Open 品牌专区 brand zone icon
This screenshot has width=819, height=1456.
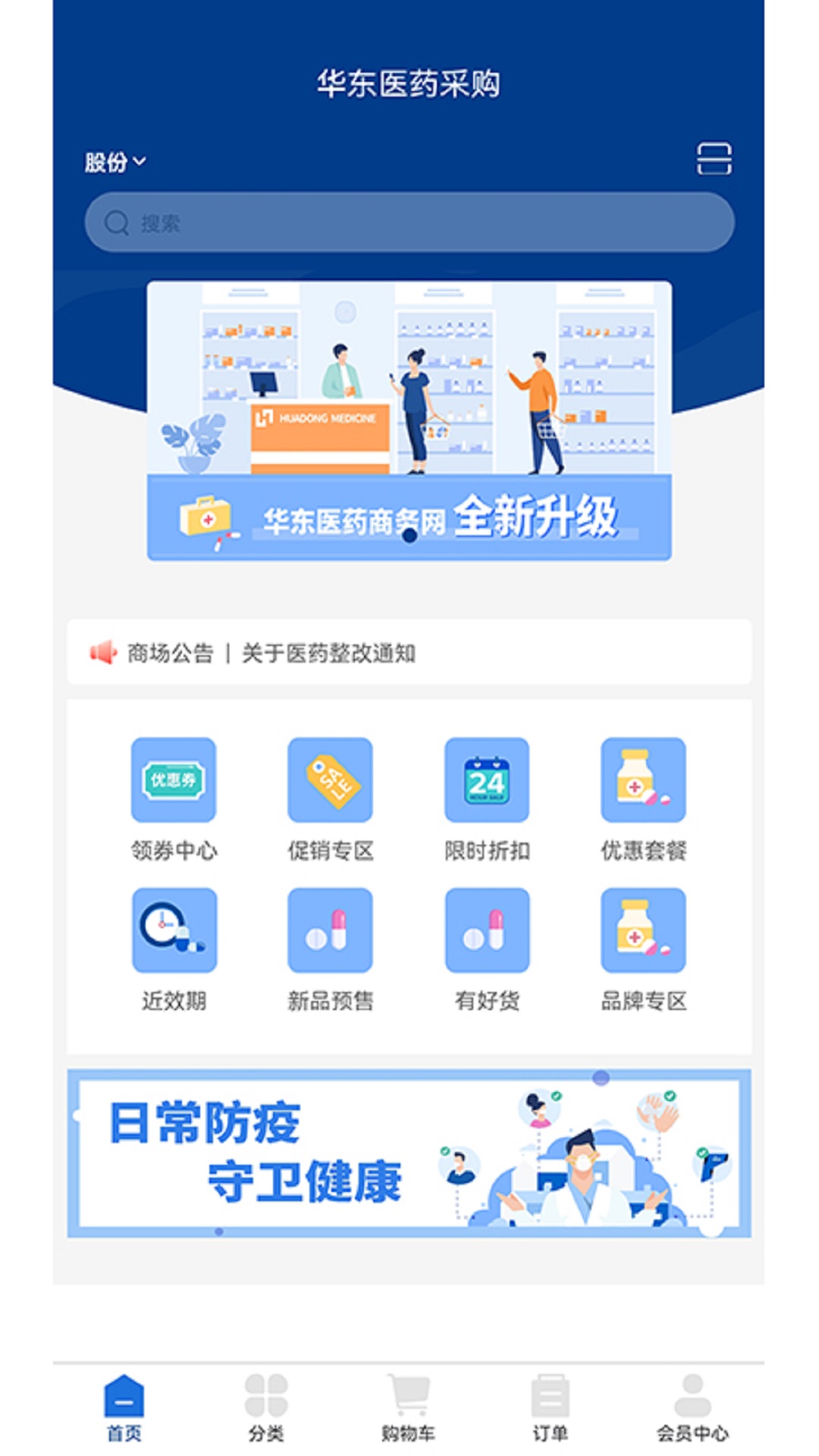[643, 931]
